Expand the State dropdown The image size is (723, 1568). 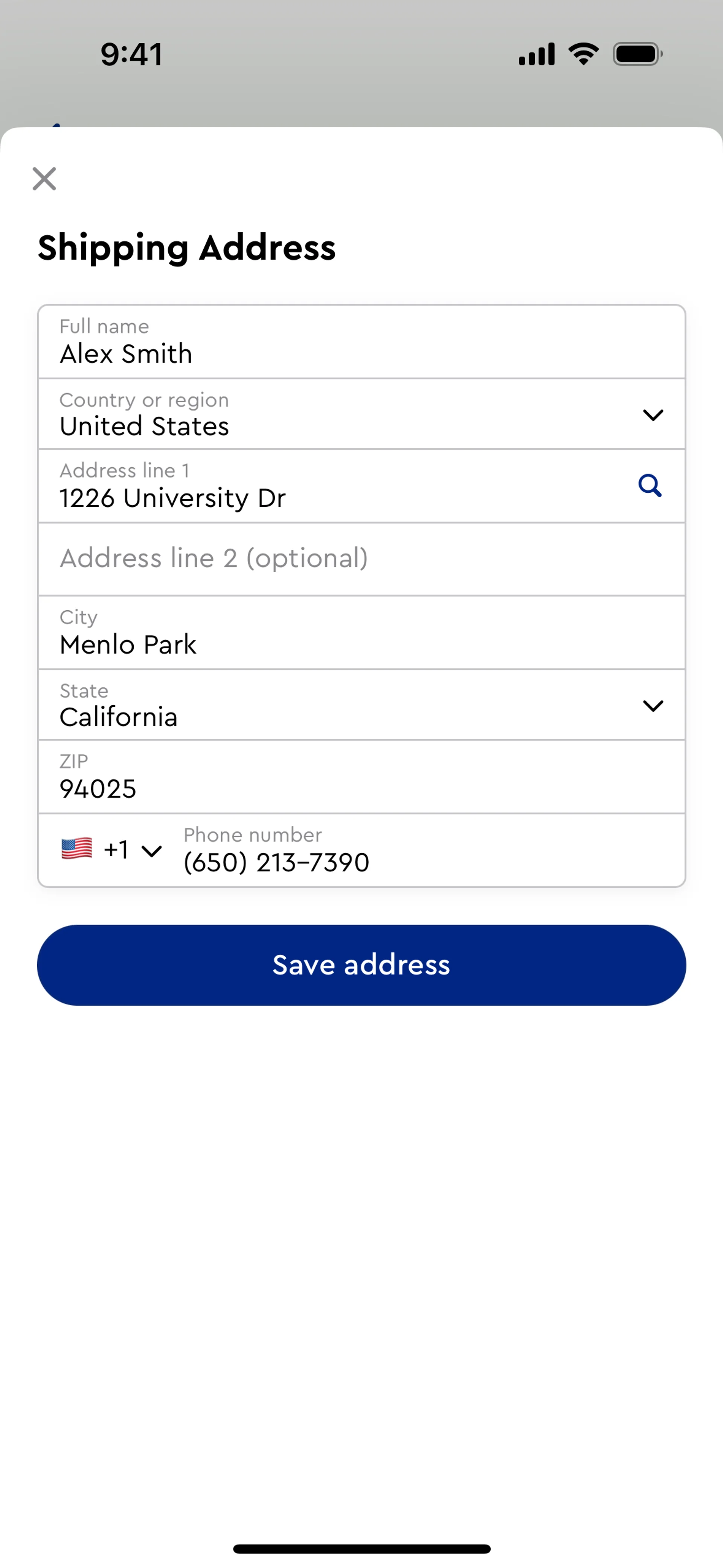point(361,706)
